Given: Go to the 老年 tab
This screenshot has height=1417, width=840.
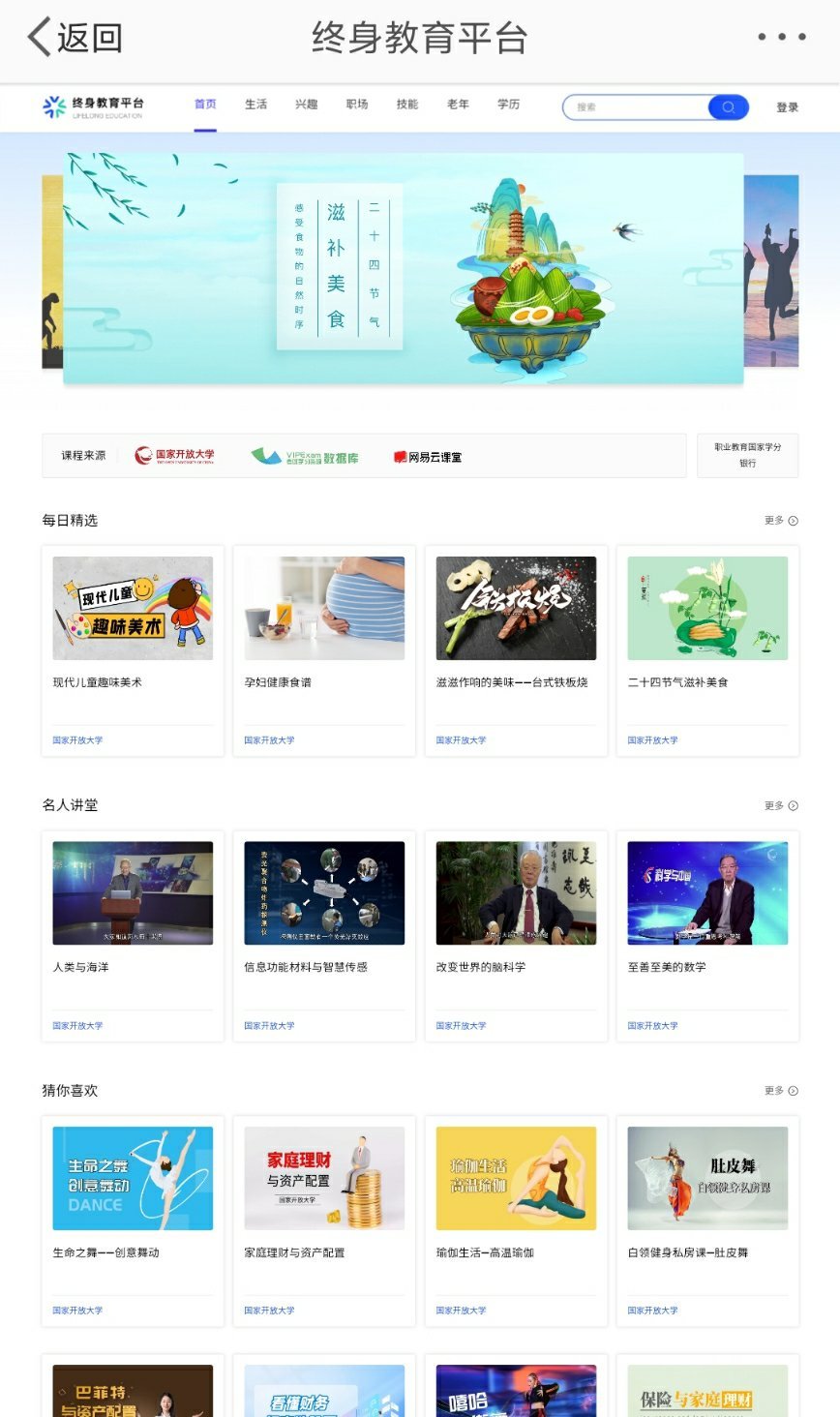Looking at the screenshot, I should pyautogui.click(x=458, y=105).
